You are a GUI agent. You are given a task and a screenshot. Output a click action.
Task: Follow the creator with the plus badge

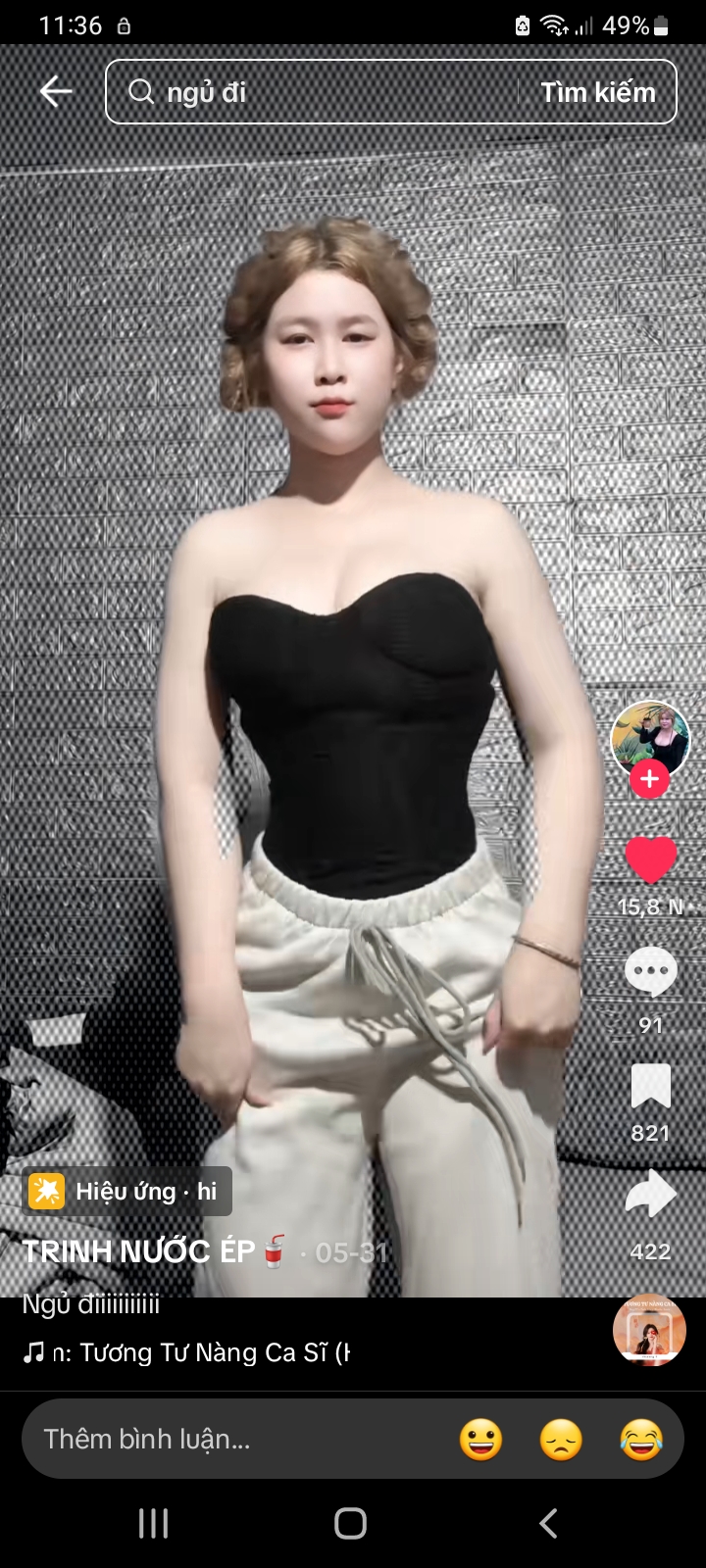[x=649, y=780]
